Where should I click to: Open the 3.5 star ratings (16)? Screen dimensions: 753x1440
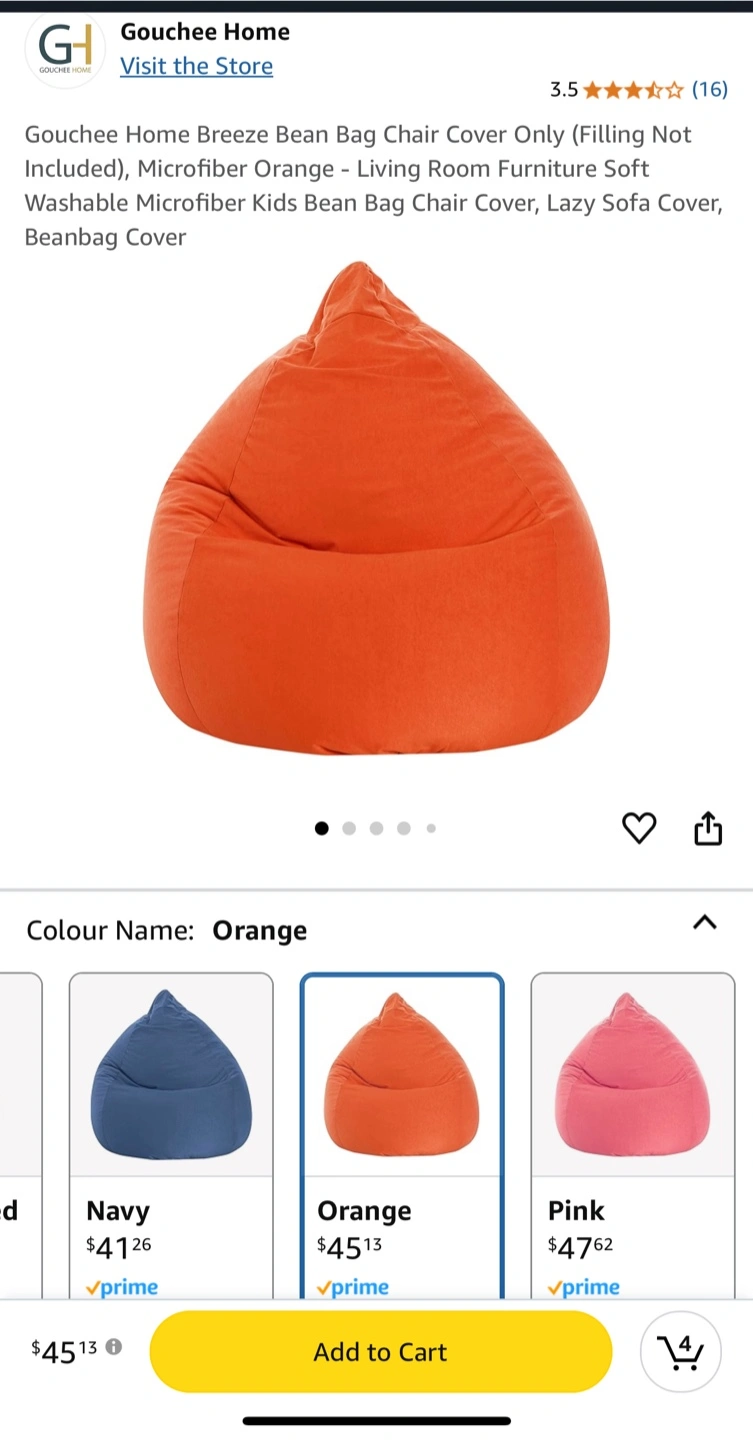pos(639,90)
